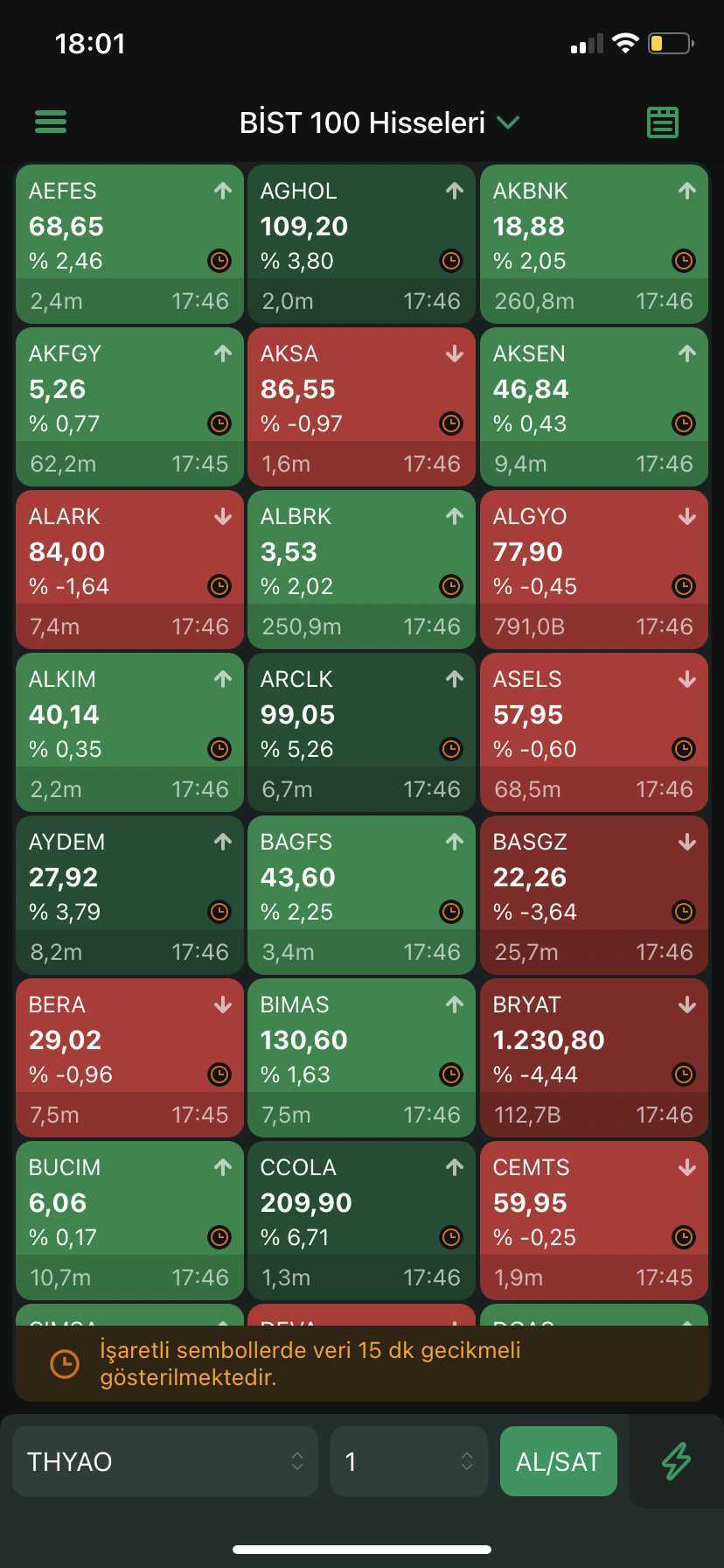Open the CEMTS stock card
The image size is (724, 1568).
[x=594, y=1221]
